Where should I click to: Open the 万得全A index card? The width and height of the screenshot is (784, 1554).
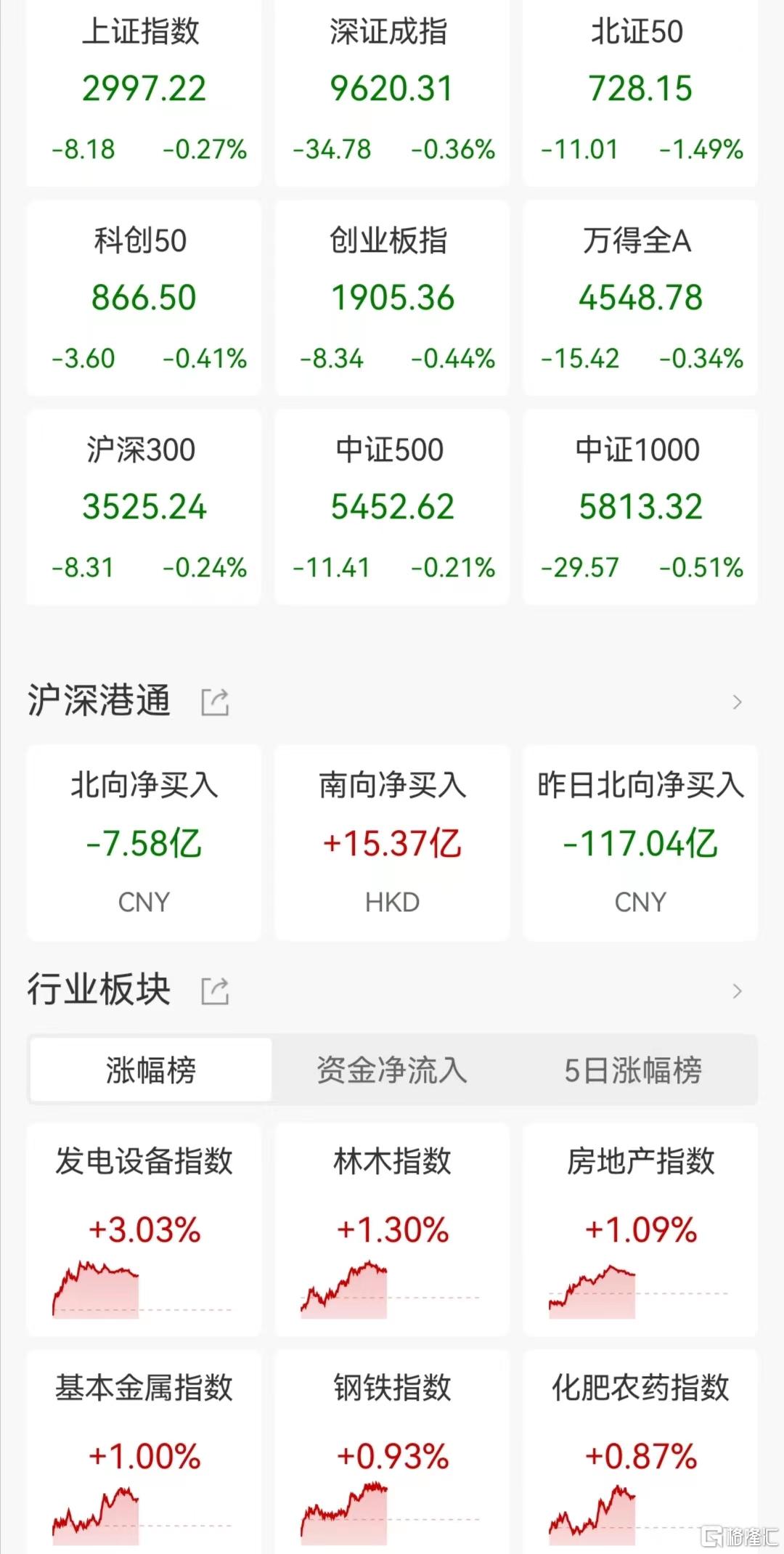(640, 298)
